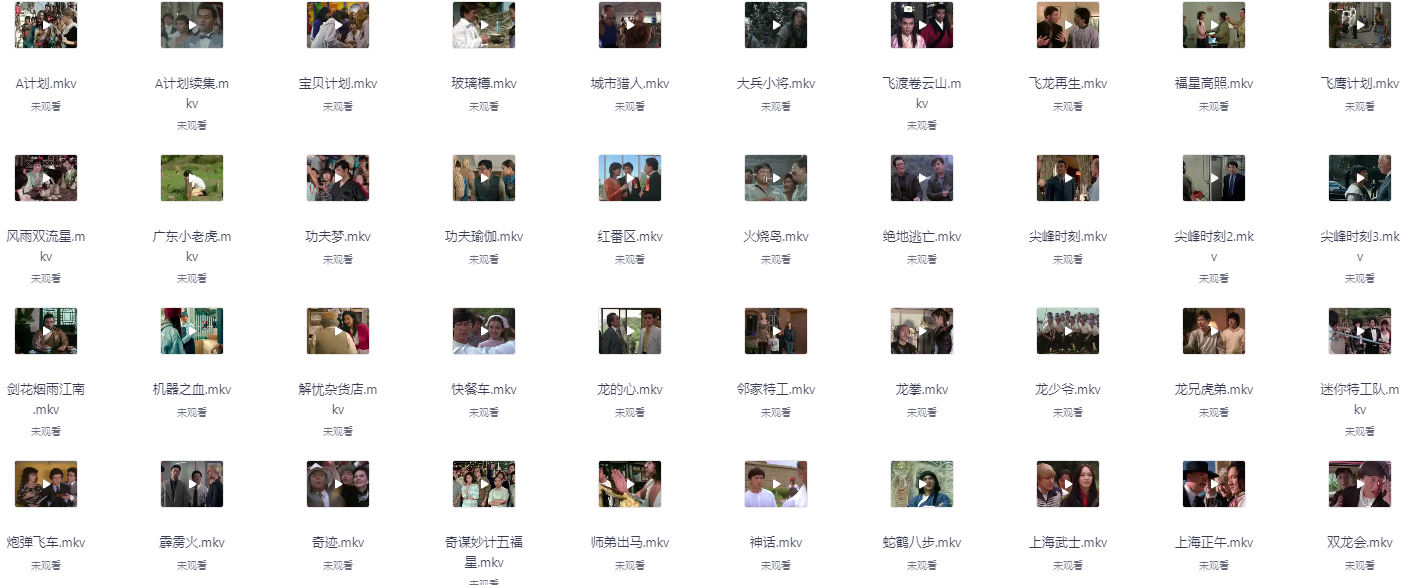The image size is (1407, 585).
Task: Open the 红番区.mkv video
Action: 630,178
